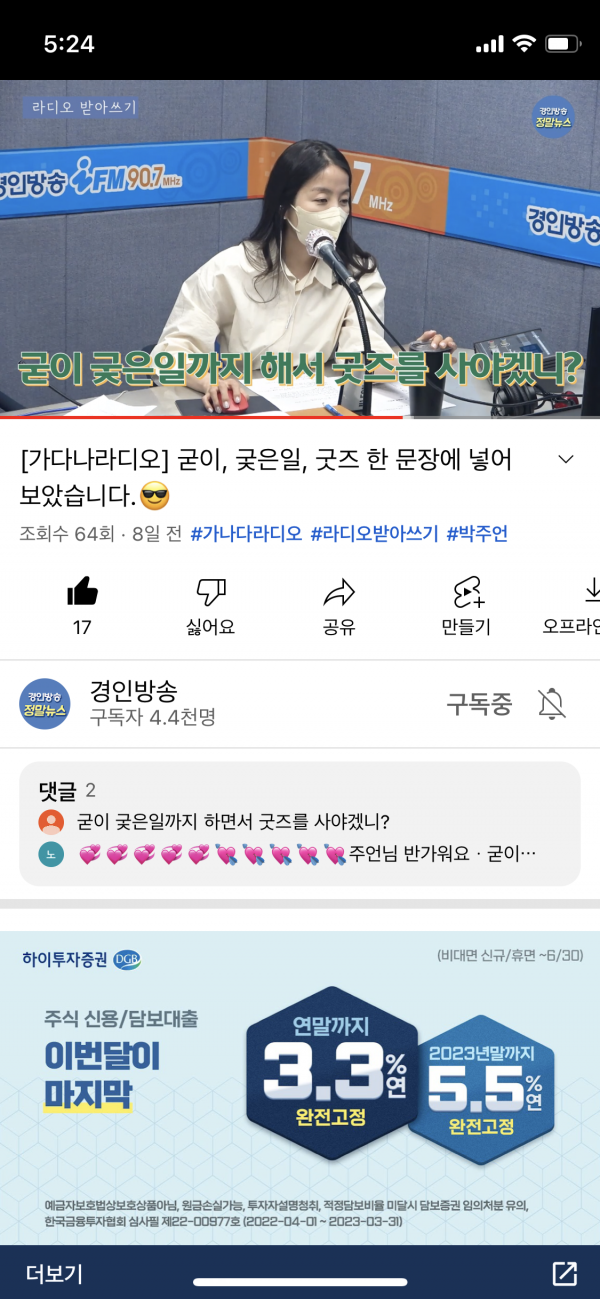The width and height of the screenshot is (600, 1299).
Task: Open the #가나다라디오 hashtag
Action: coord(246,534)
